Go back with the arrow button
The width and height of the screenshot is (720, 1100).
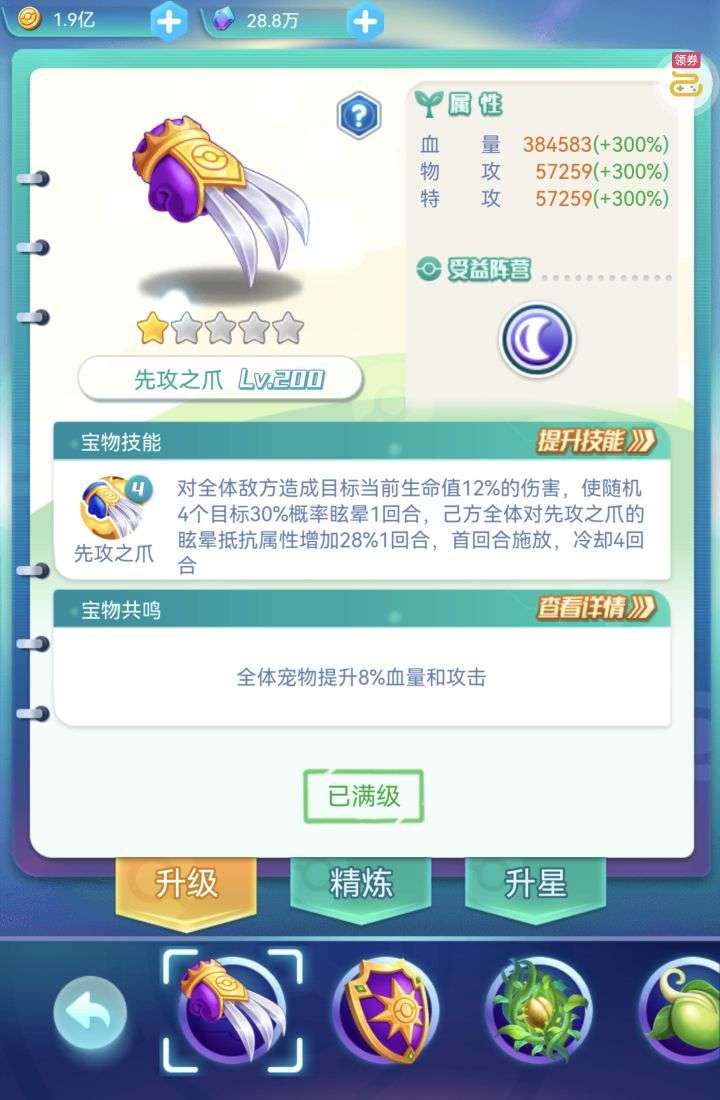90,1014
